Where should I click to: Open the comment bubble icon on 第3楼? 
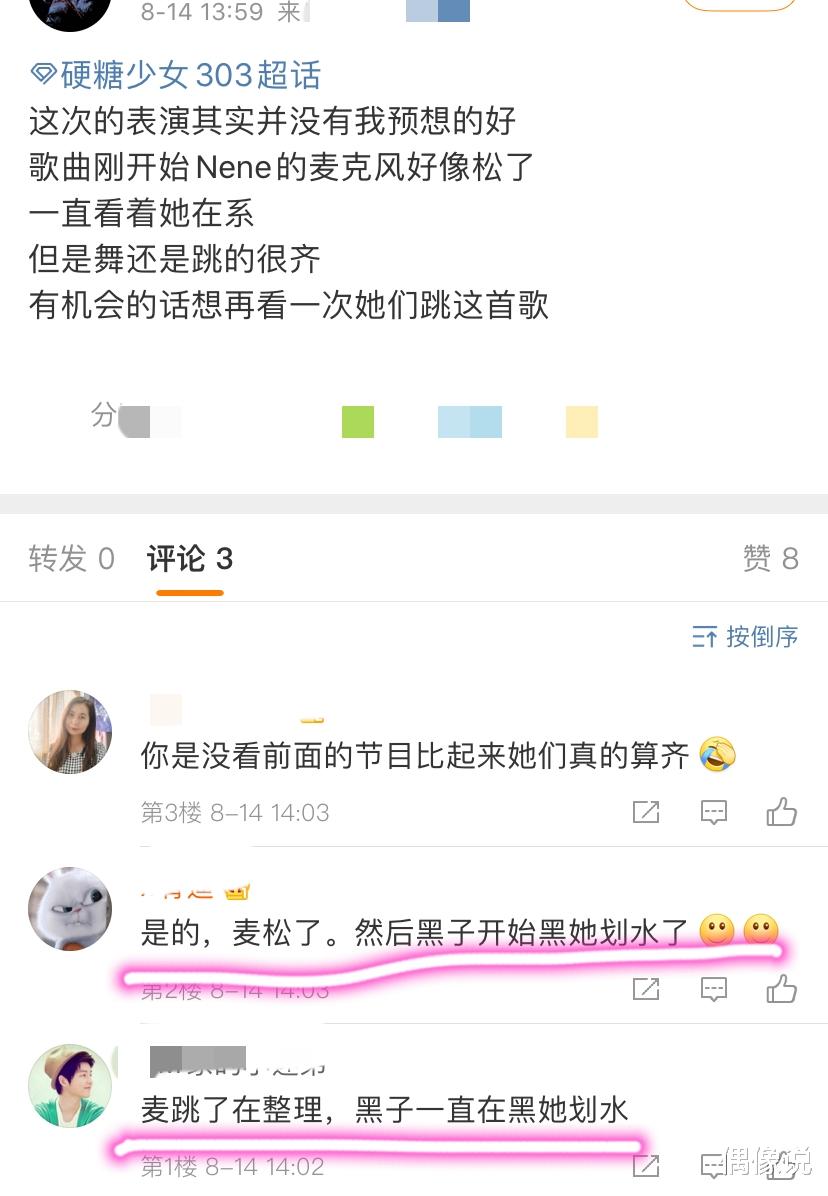[x=714, y=812]
